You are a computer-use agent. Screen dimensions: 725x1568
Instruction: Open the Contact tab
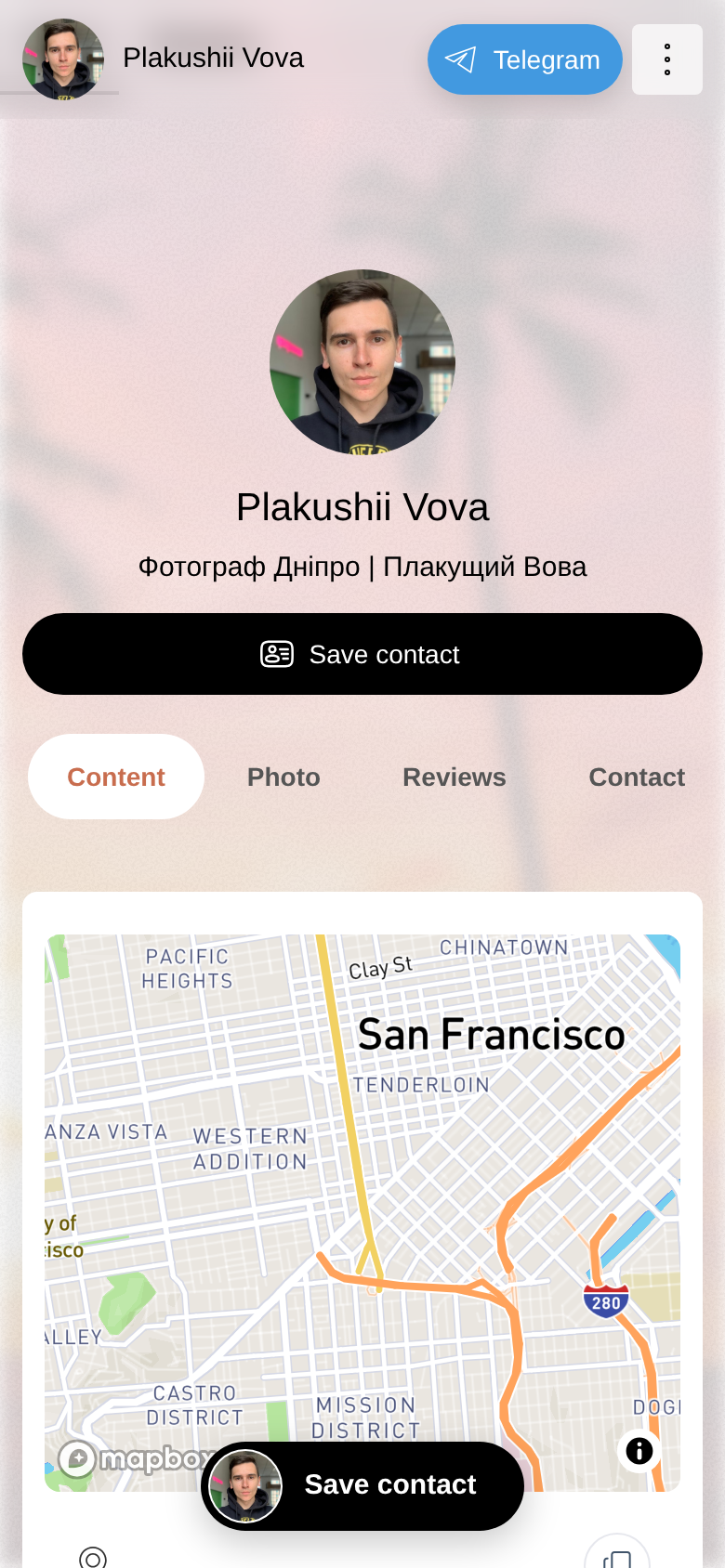637,777
